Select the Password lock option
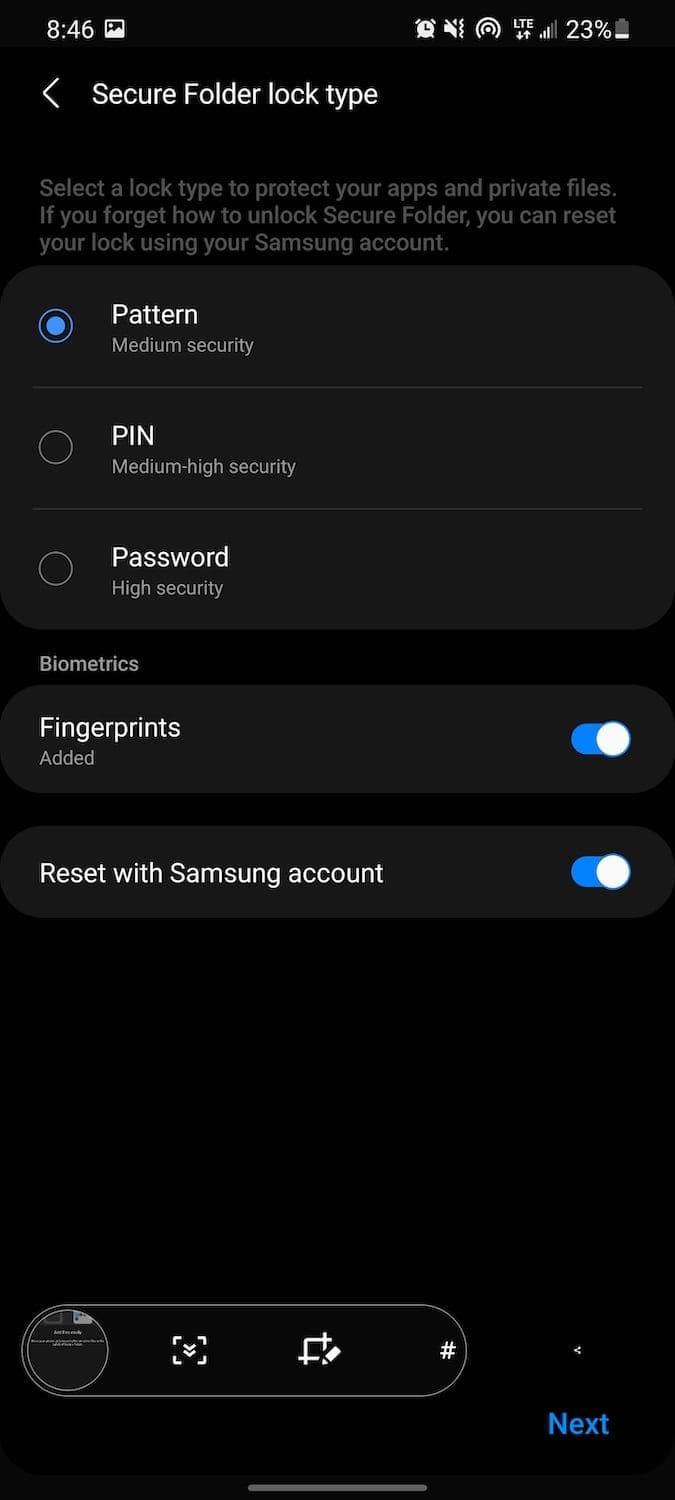The image size is (675, 1500). click(56, 569)
